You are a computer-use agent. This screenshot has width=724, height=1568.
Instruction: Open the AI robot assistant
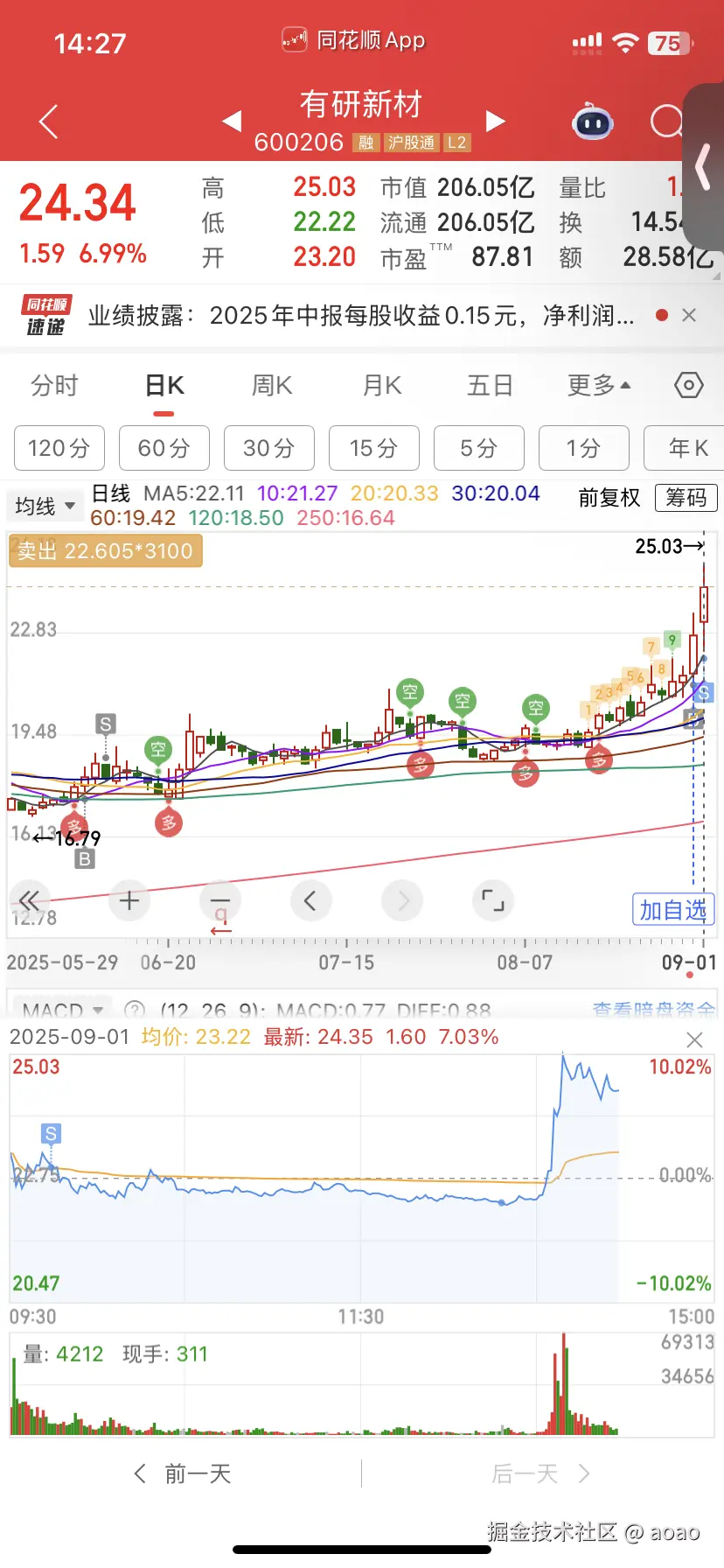point(593,123)
